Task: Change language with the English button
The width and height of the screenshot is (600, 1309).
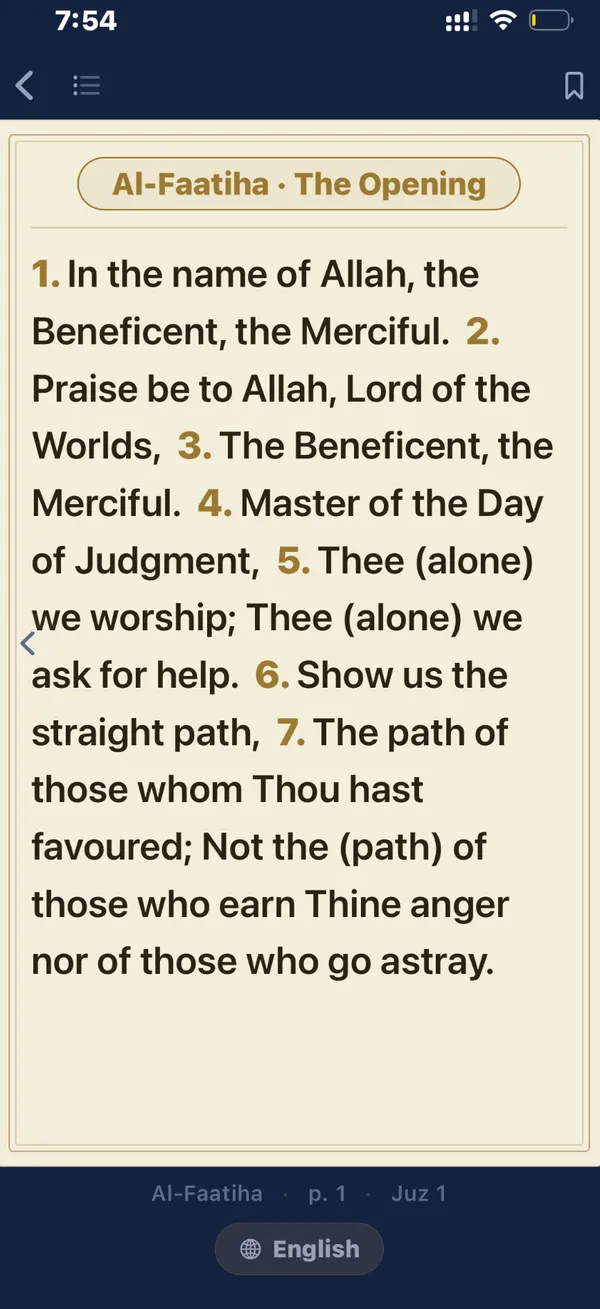Action: (x=299, y=1249)
